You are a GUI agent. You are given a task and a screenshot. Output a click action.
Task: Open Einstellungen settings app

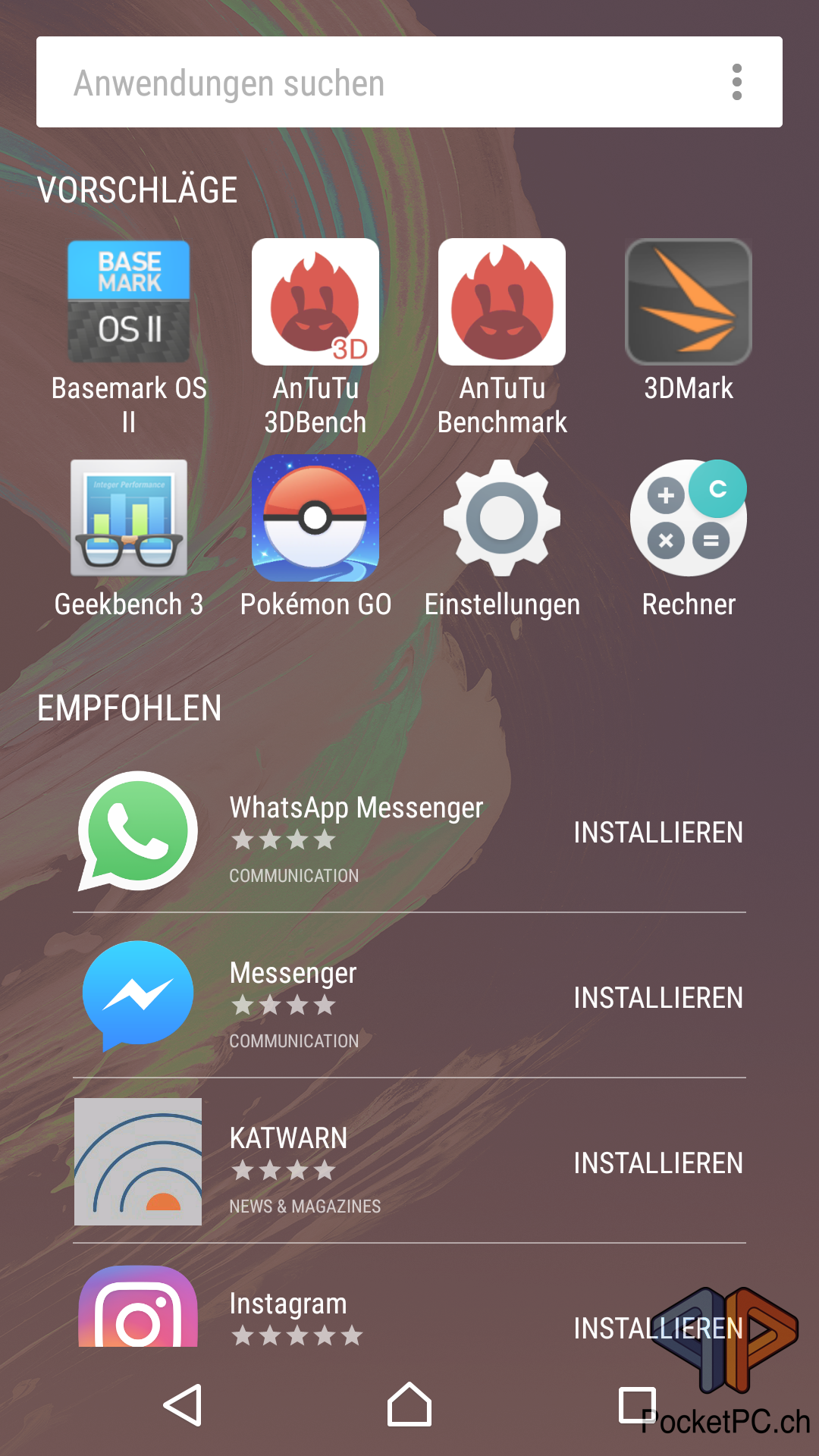[x=502, y=539]
